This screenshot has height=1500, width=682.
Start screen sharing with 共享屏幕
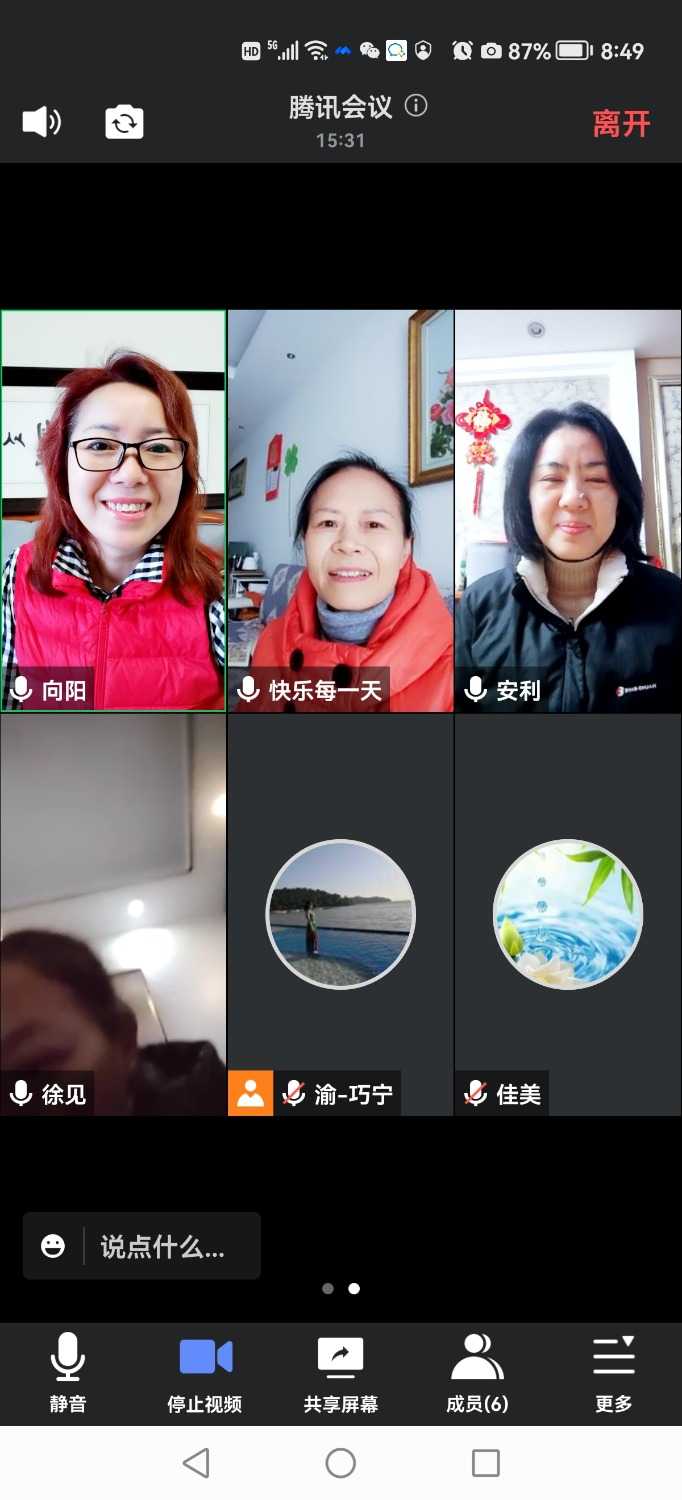[x=340, y=1373]
